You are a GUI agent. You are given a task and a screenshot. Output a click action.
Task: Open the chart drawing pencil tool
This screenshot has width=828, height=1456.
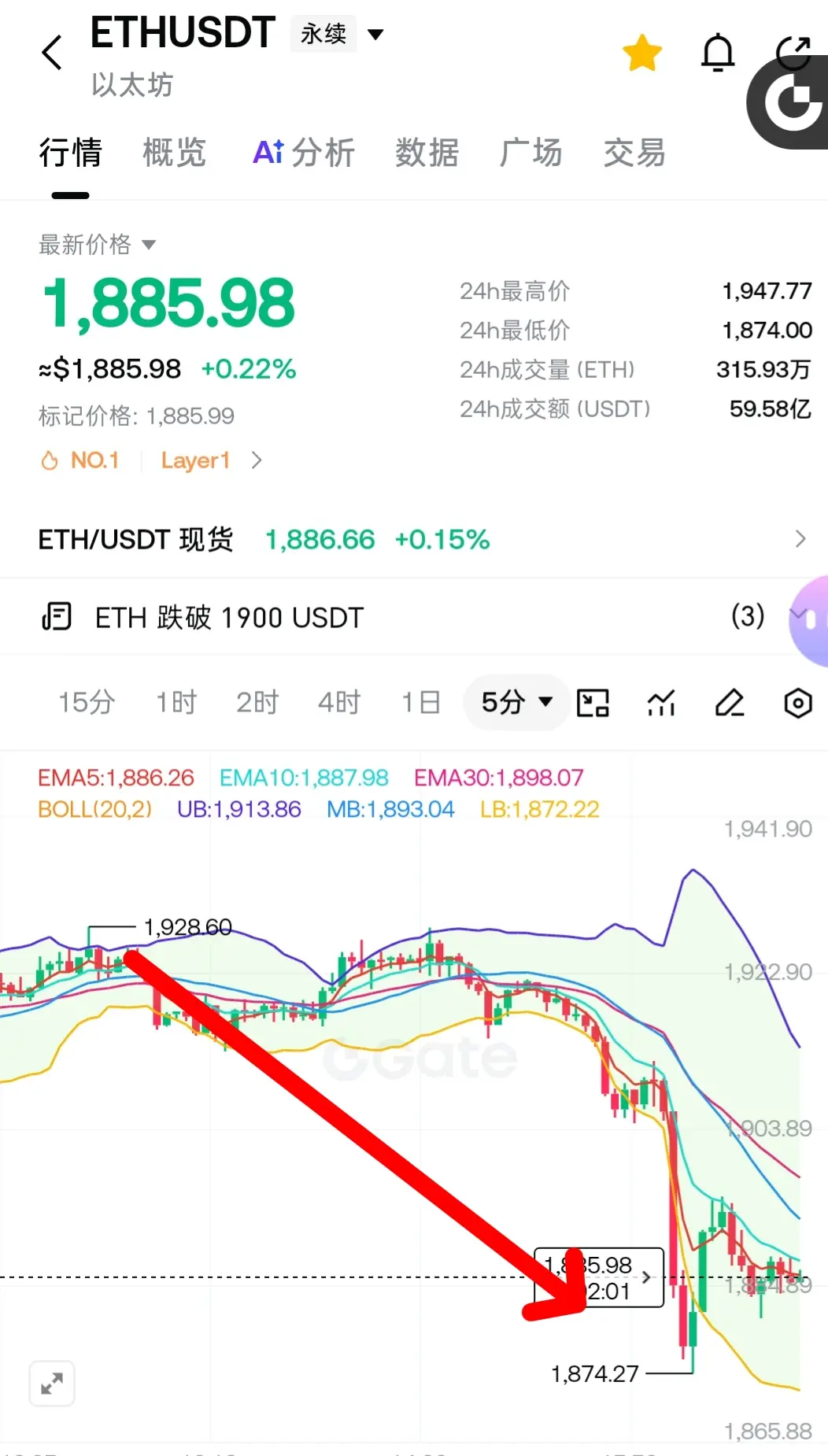730,703
